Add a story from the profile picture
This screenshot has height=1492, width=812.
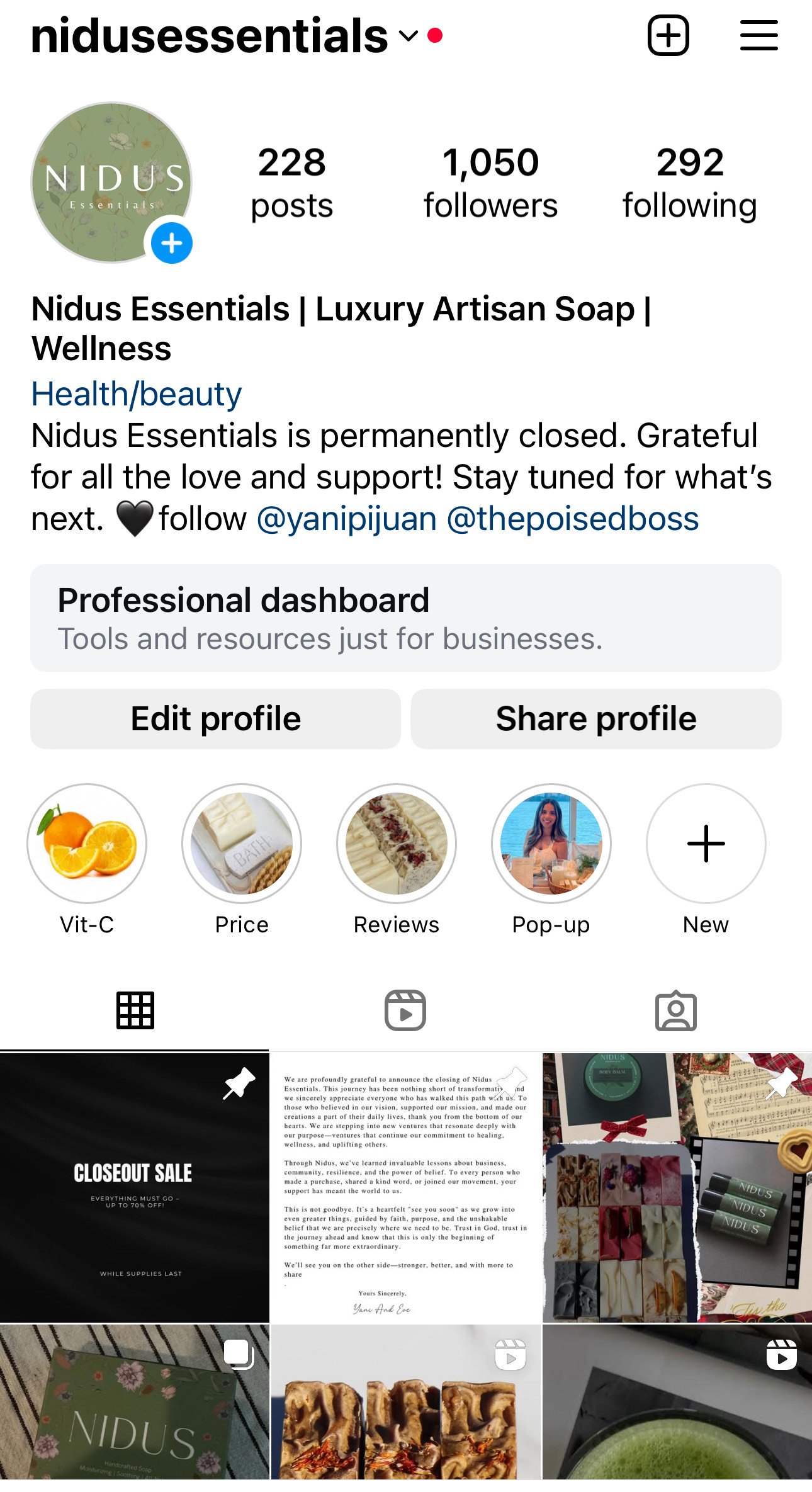[x=172, y=243]
